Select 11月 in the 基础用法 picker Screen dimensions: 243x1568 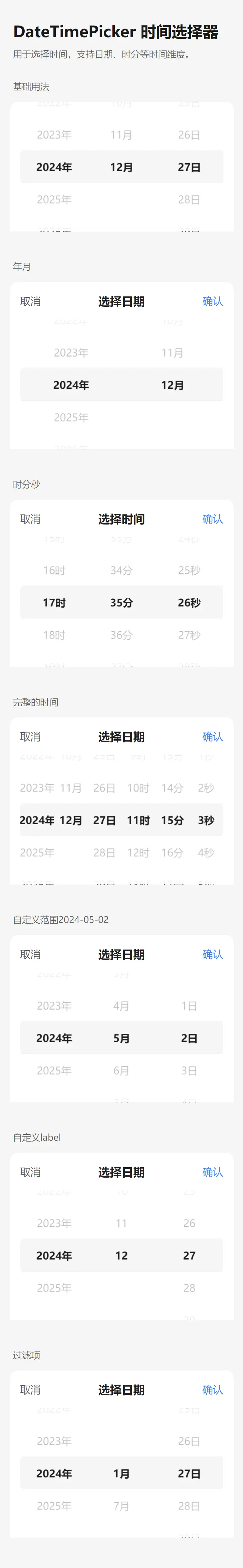coord(121,135)
